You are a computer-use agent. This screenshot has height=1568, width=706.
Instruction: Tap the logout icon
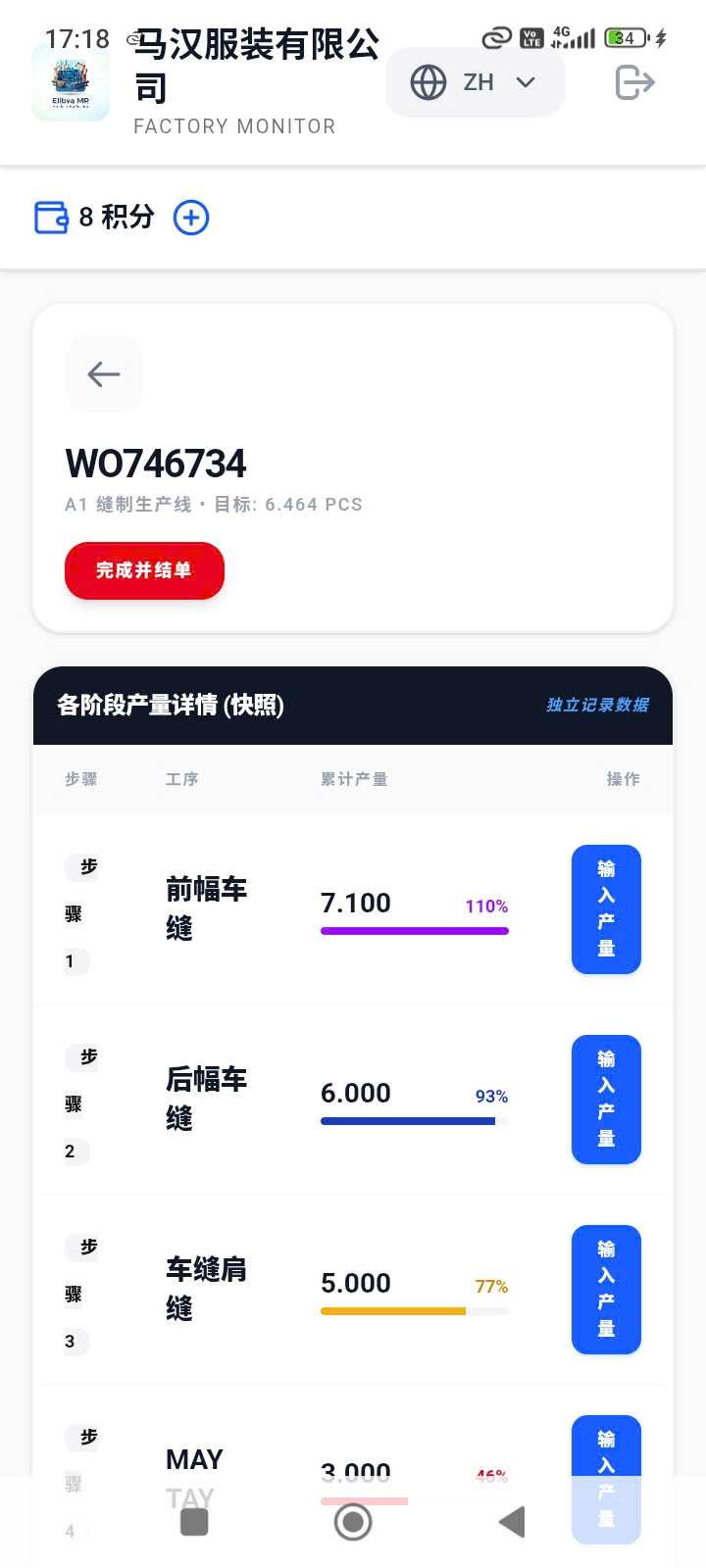pyautogui.click(x=634, y=82)
